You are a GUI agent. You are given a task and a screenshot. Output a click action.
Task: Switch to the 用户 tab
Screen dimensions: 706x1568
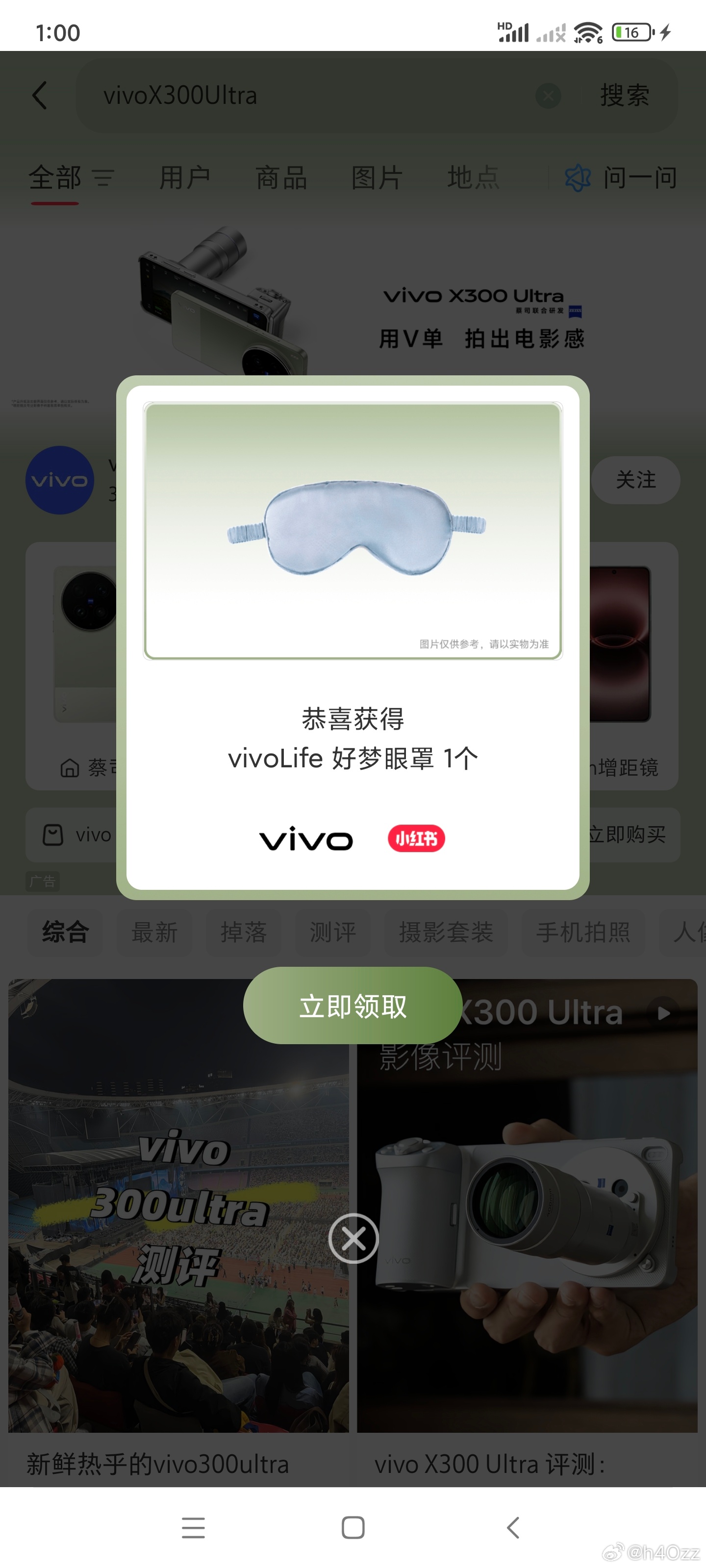(x=184, y=178)
